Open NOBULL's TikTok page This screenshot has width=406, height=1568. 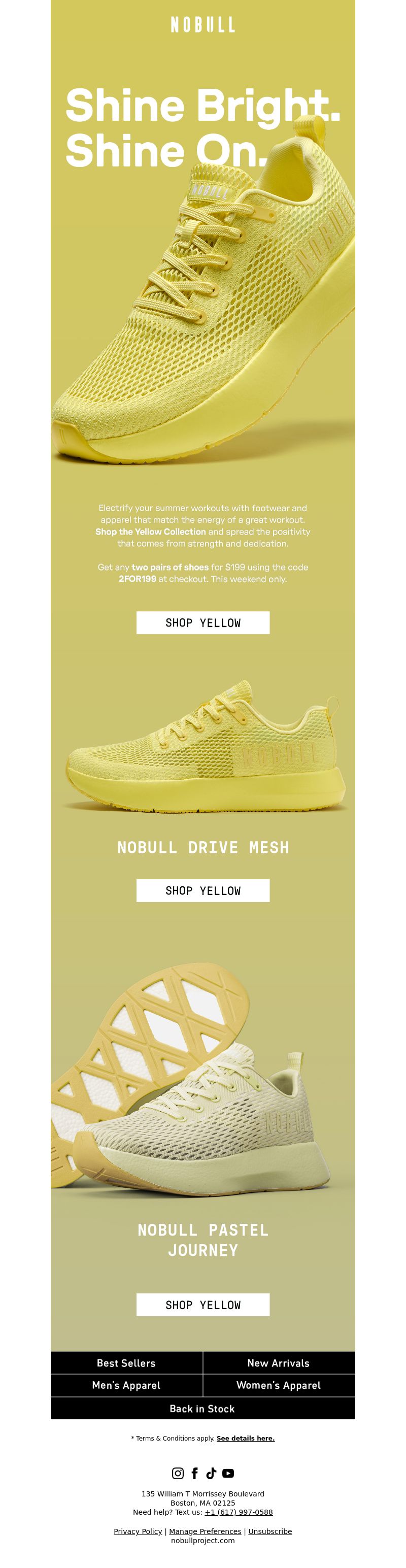coord(211,1473)
